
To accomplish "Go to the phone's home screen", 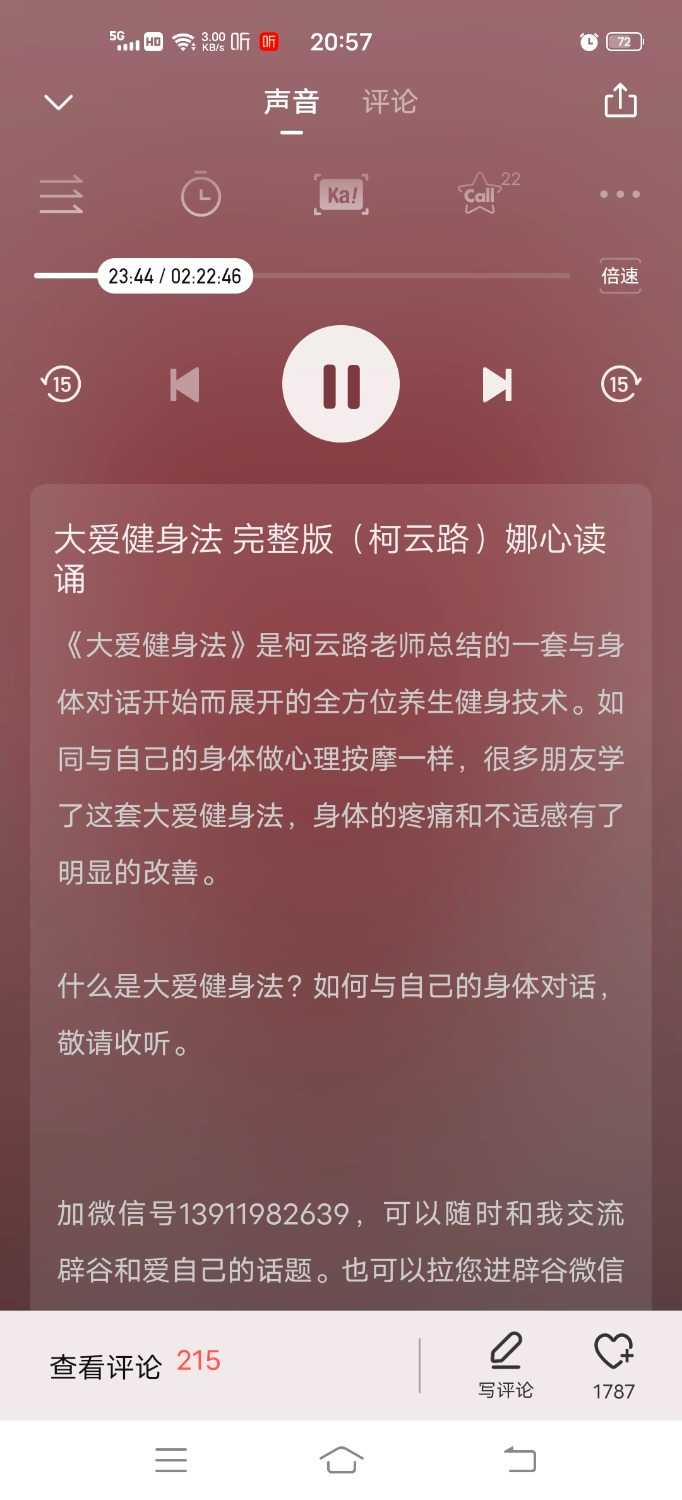I will tap(341, 1460).
